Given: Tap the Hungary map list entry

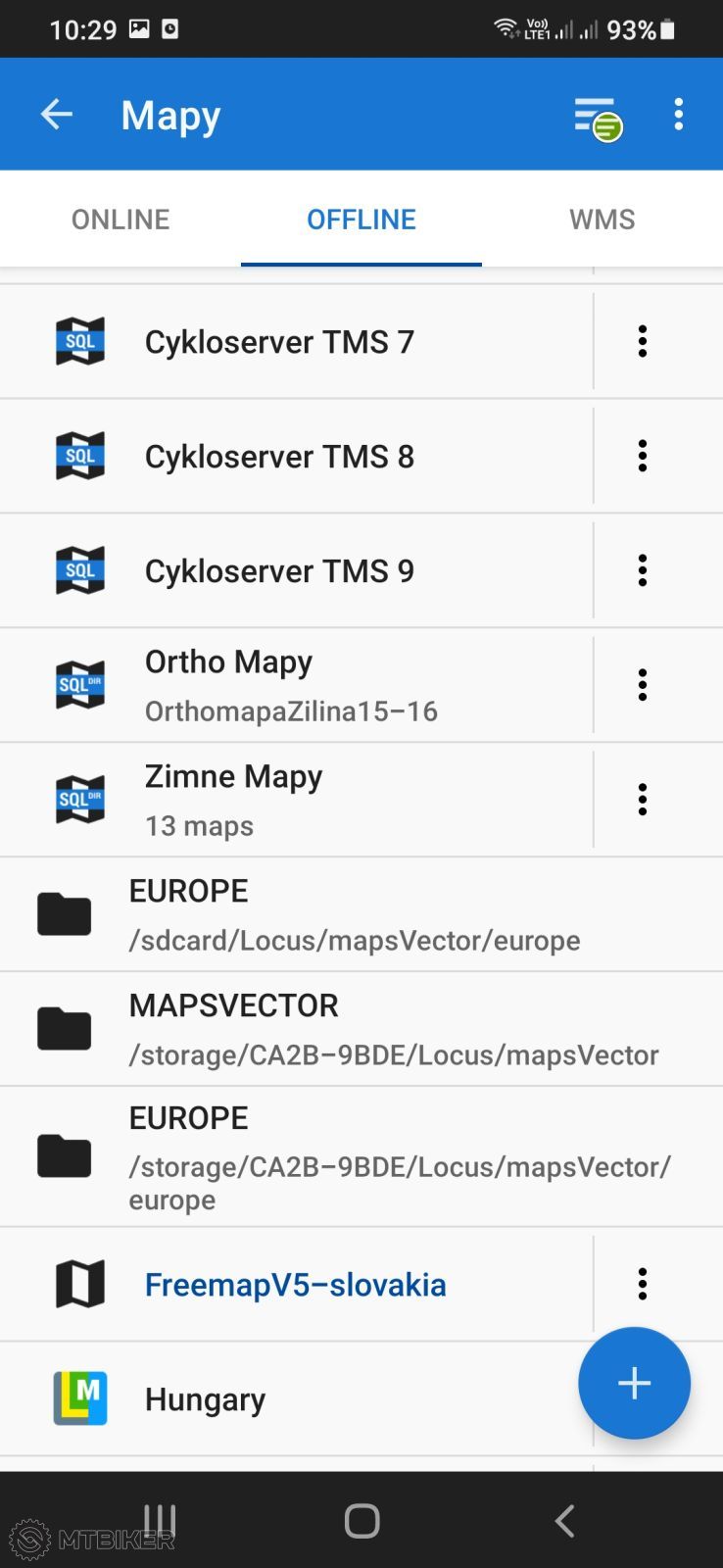Looking at the screenshot, I should pos(294,1398).
